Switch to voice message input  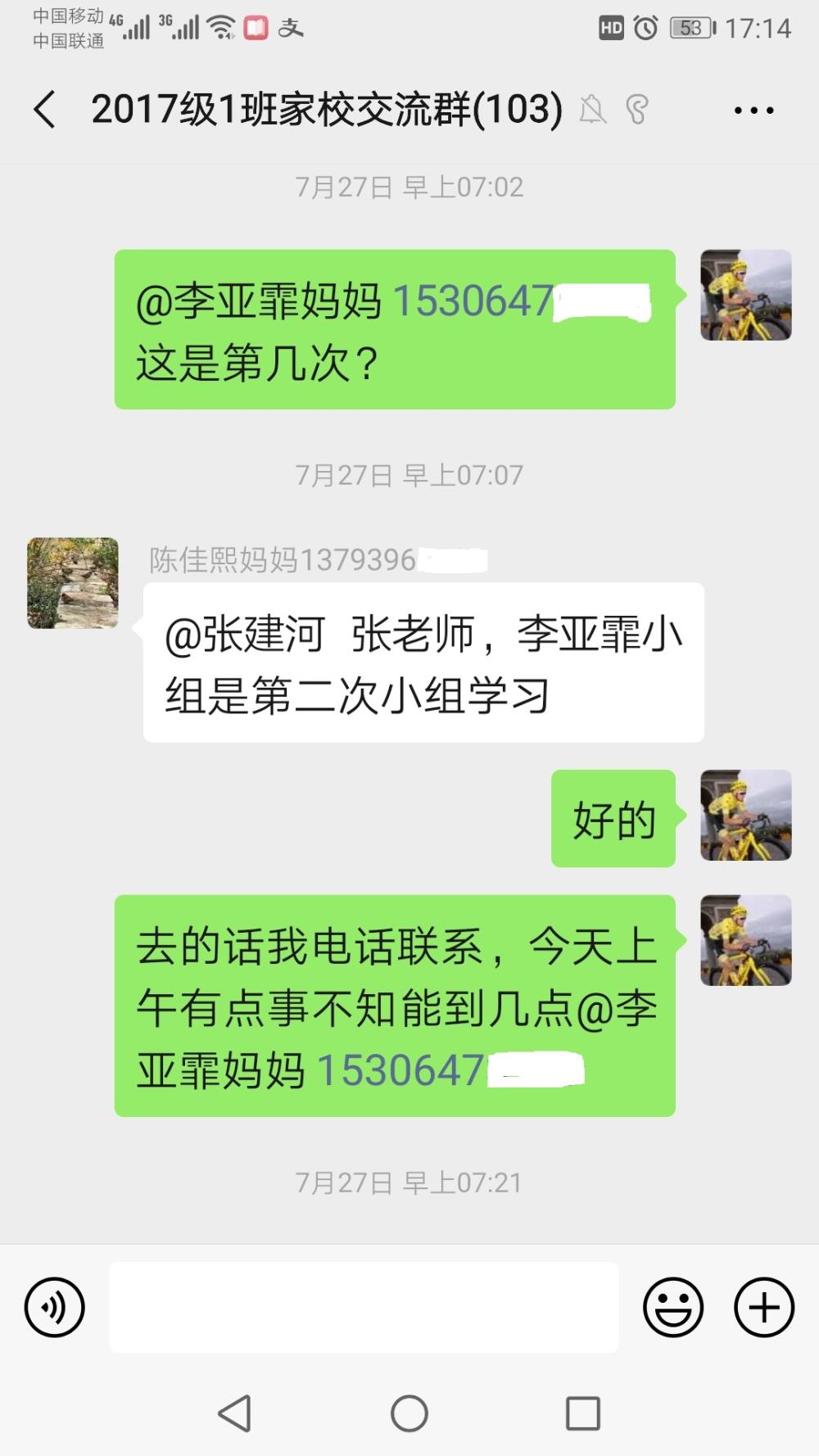point(55,1307)
